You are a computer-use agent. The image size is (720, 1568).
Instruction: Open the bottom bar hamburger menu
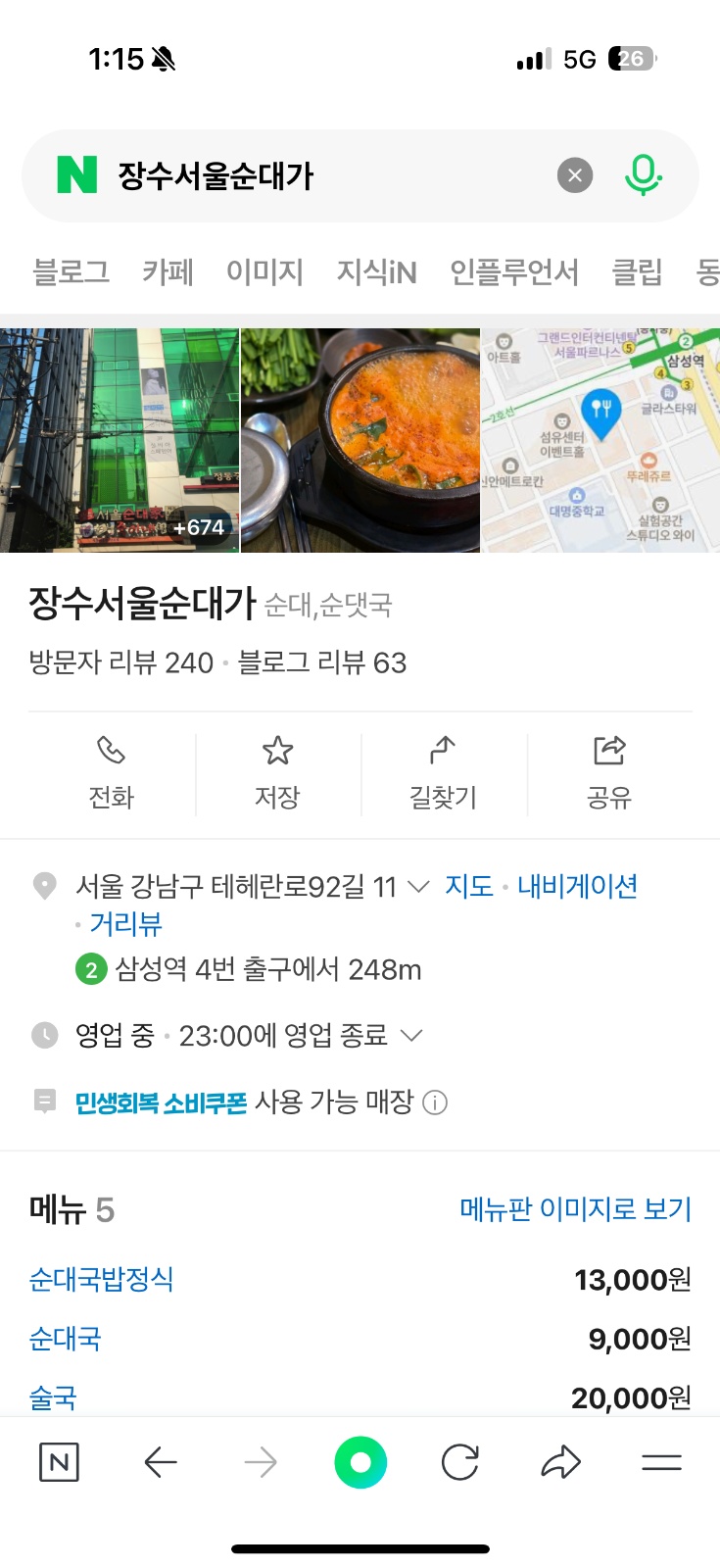(x=661, y=1462)
